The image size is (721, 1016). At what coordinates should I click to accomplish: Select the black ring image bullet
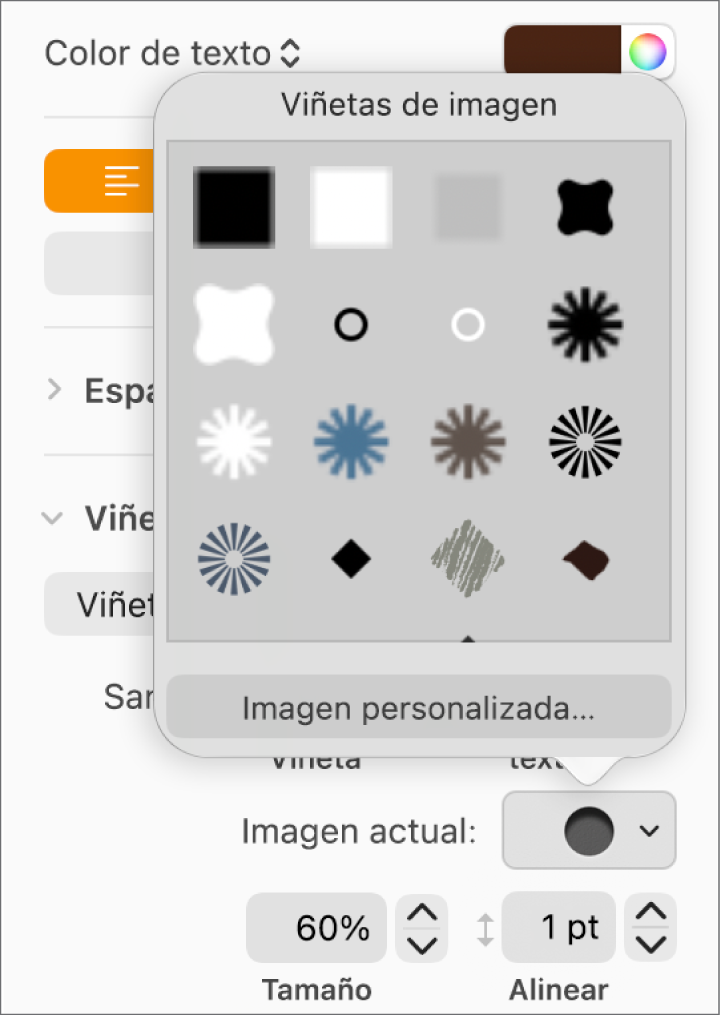tap(350, 324)
